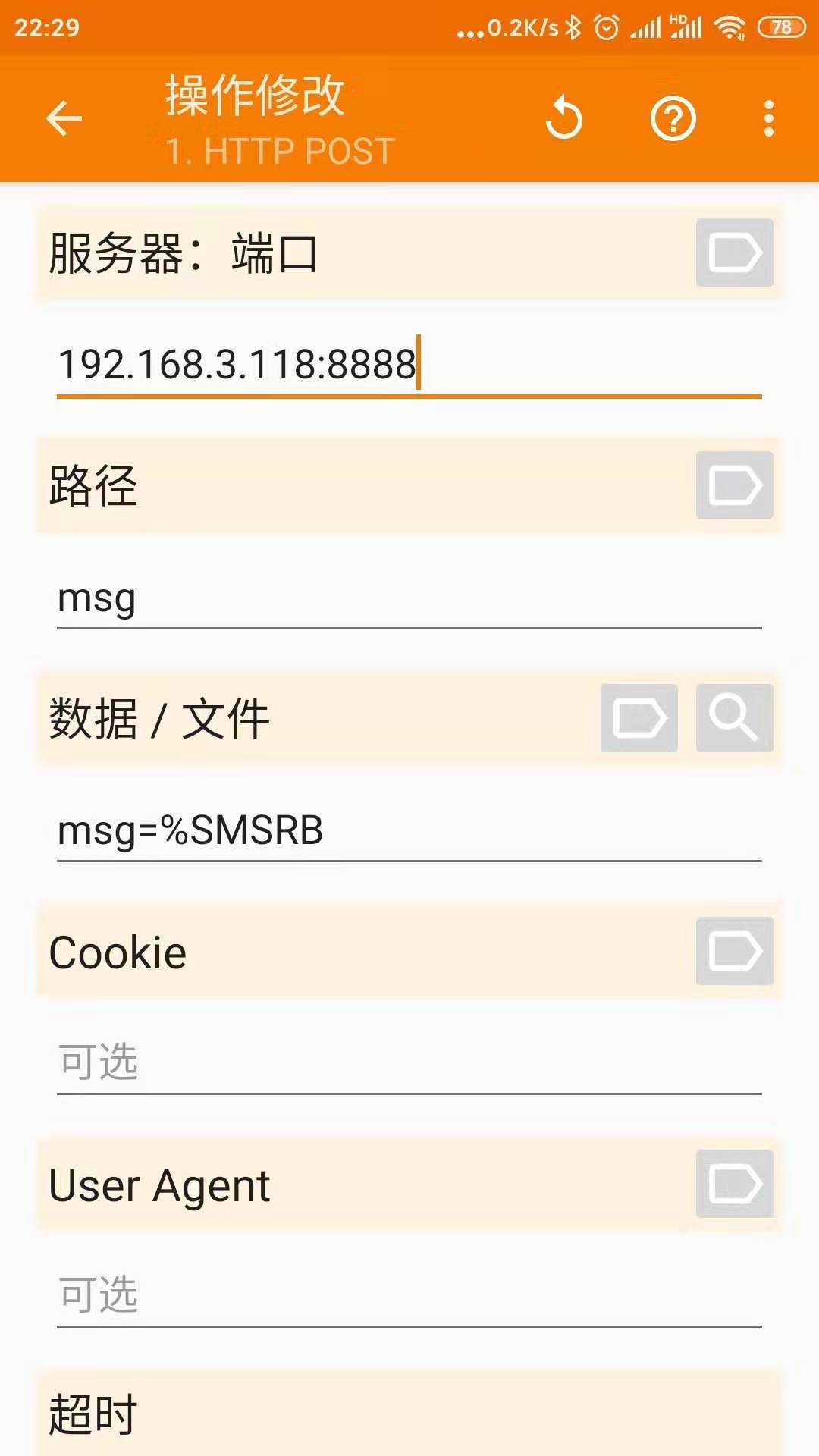The width and height of the screenshot is (819, 1456).
Task: Insert variable tag for 服务器：端口 field
Action: (x=733, y=254)
